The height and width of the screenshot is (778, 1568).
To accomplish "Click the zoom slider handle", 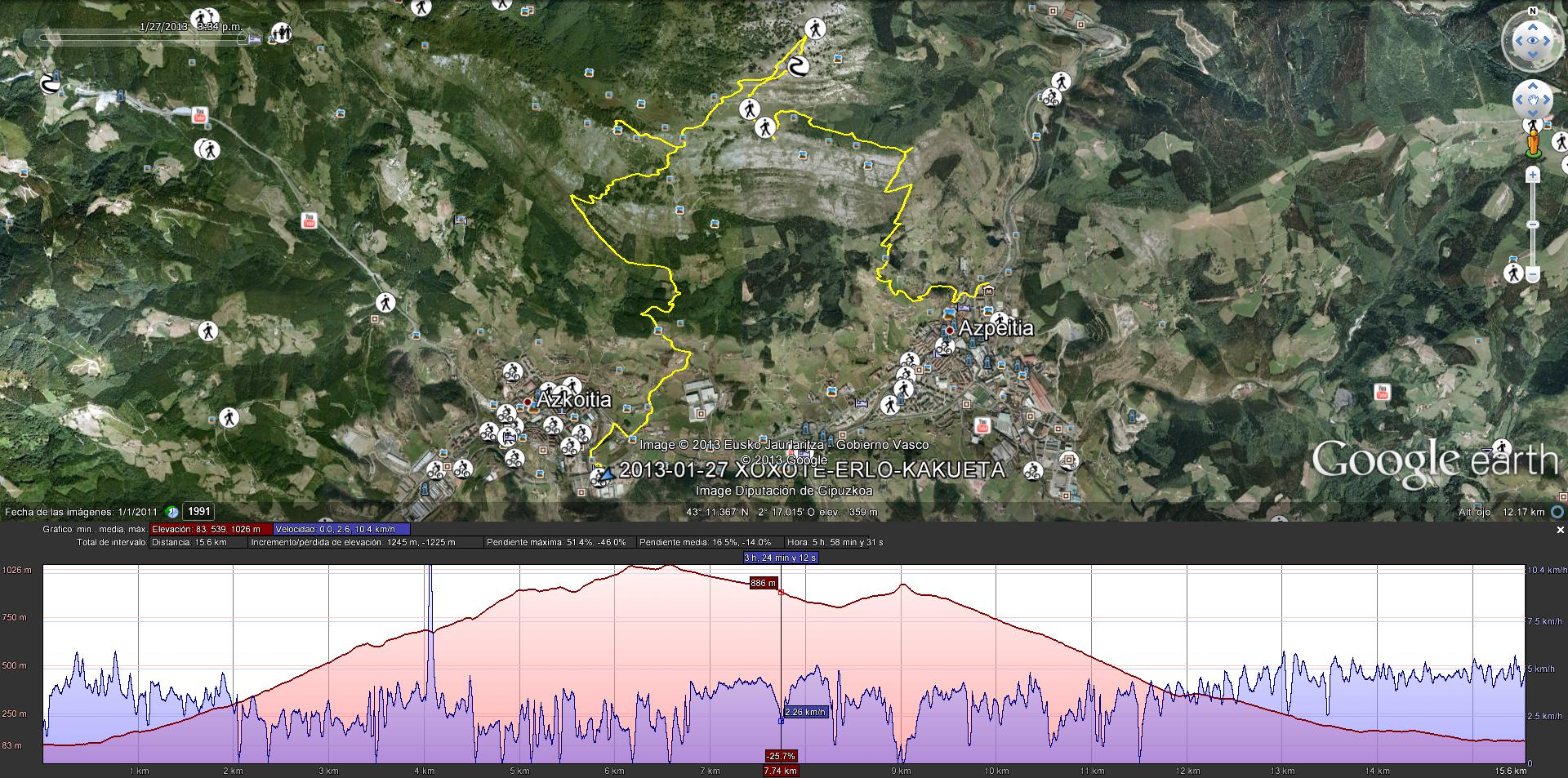I will 1533,225.
